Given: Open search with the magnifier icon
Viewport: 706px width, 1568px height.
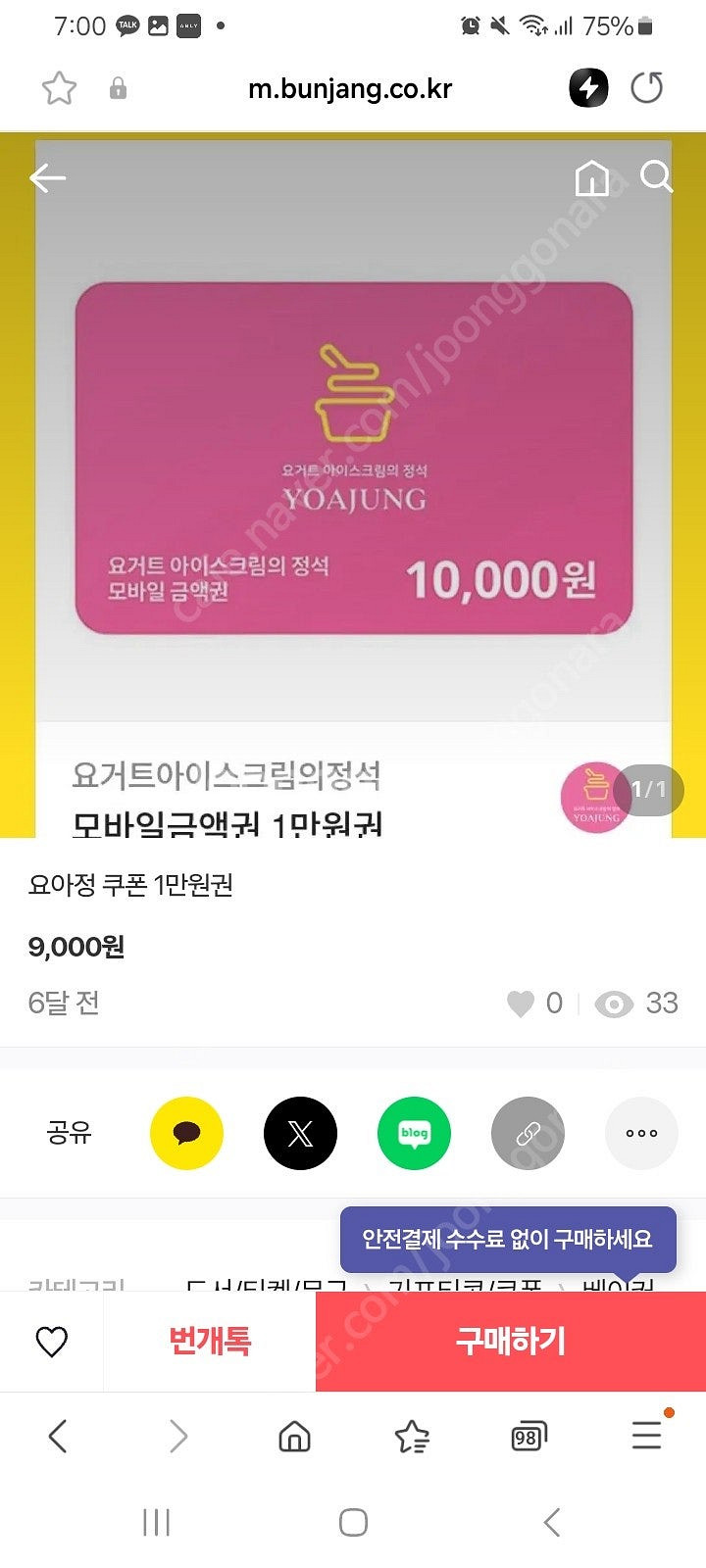Looking at the screenshot, I should click(656, 177).
